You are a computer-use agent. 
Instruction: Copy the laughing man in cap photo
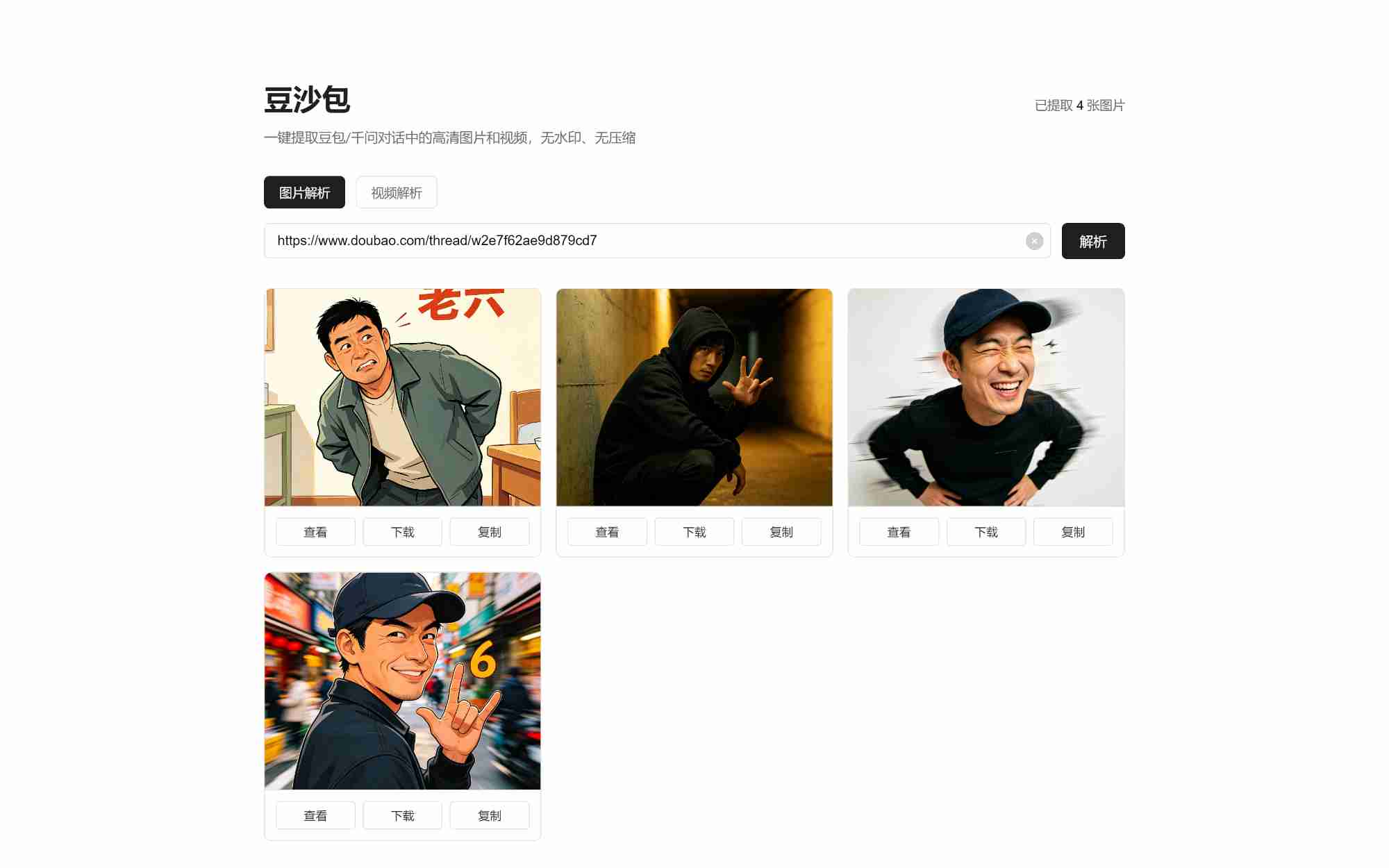point(1073,532)
